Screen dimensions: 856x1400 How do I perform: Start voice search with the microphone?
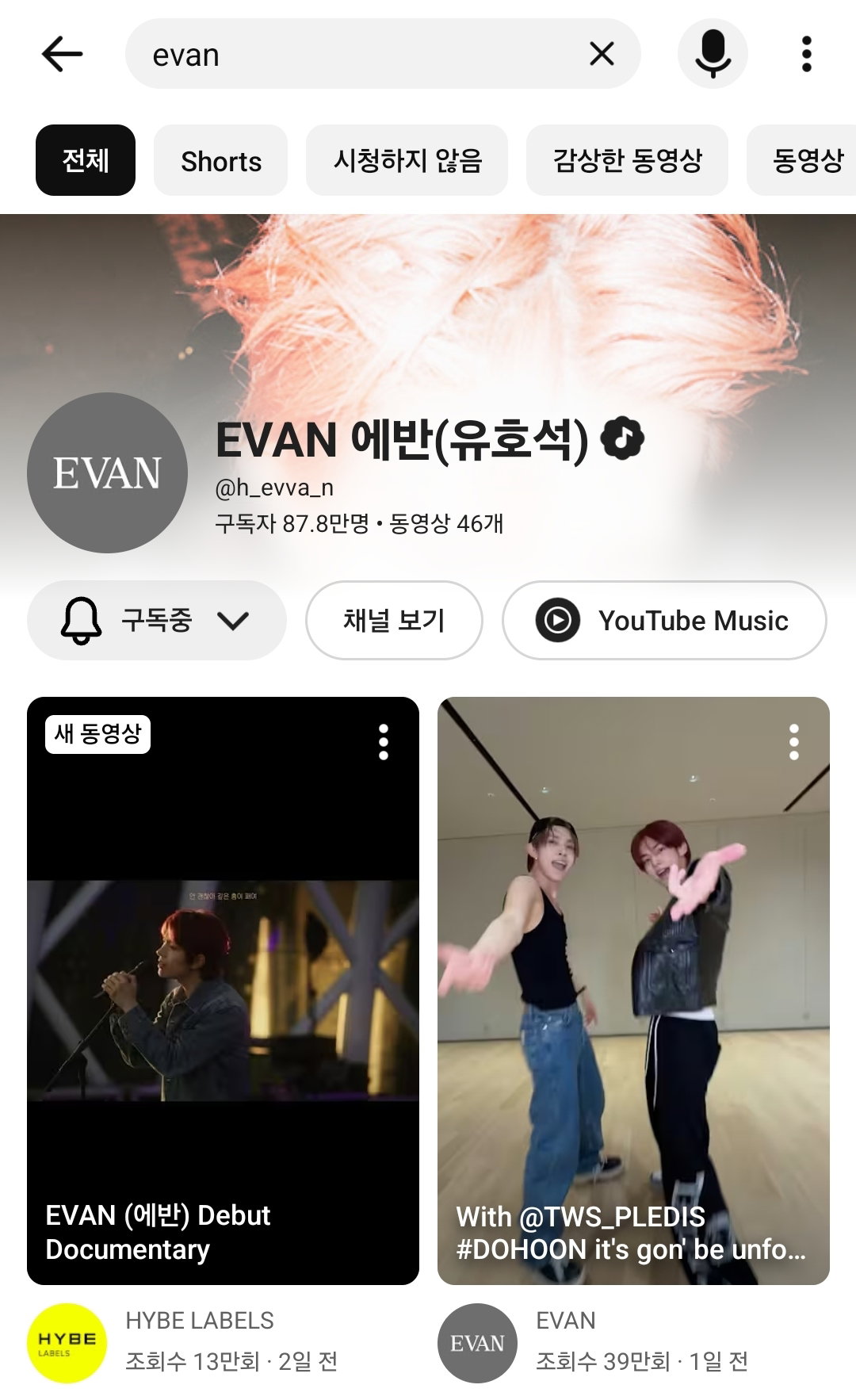[713, 54]
